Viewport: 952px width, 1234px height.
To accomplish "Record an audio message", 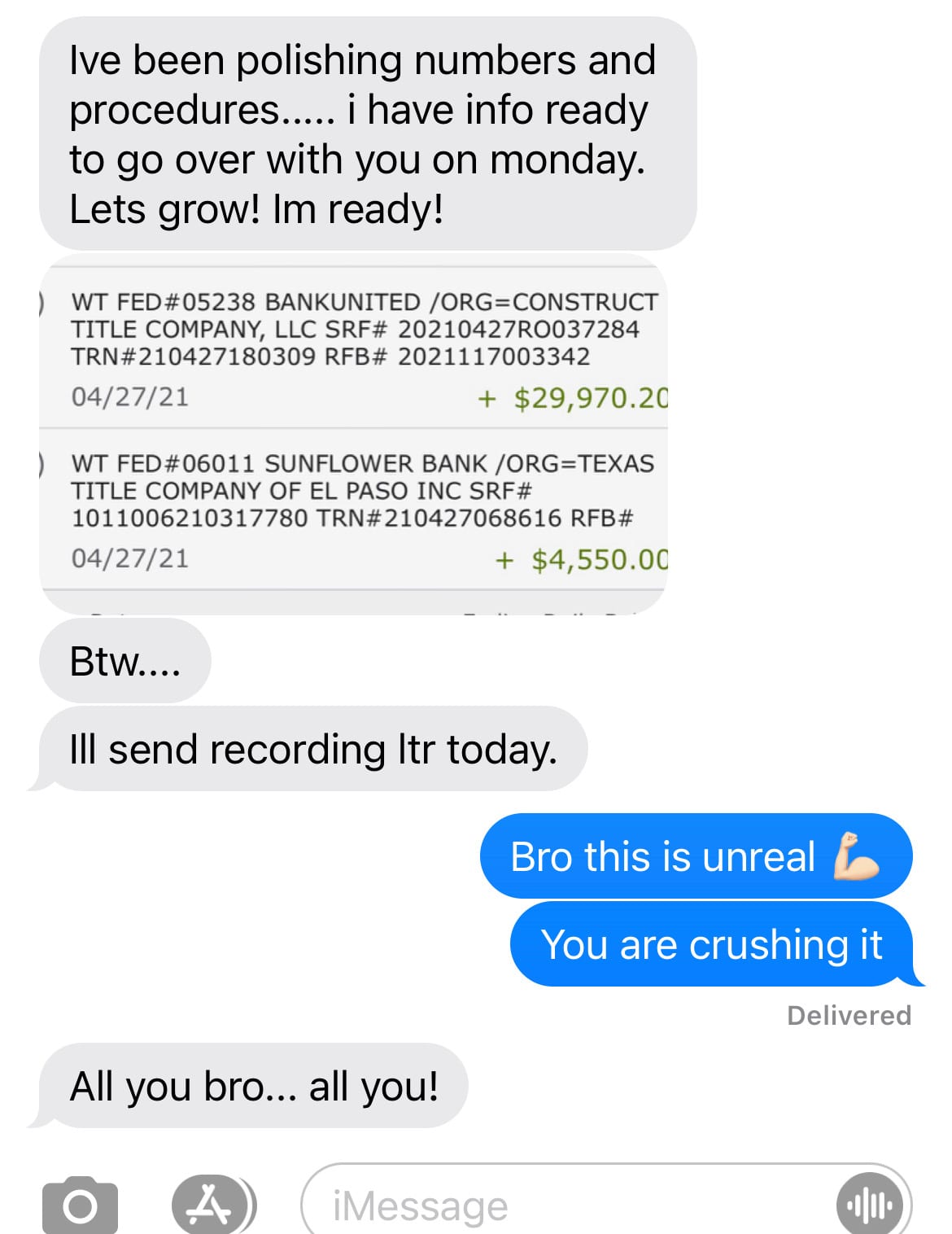I will tap(871, 1206).
